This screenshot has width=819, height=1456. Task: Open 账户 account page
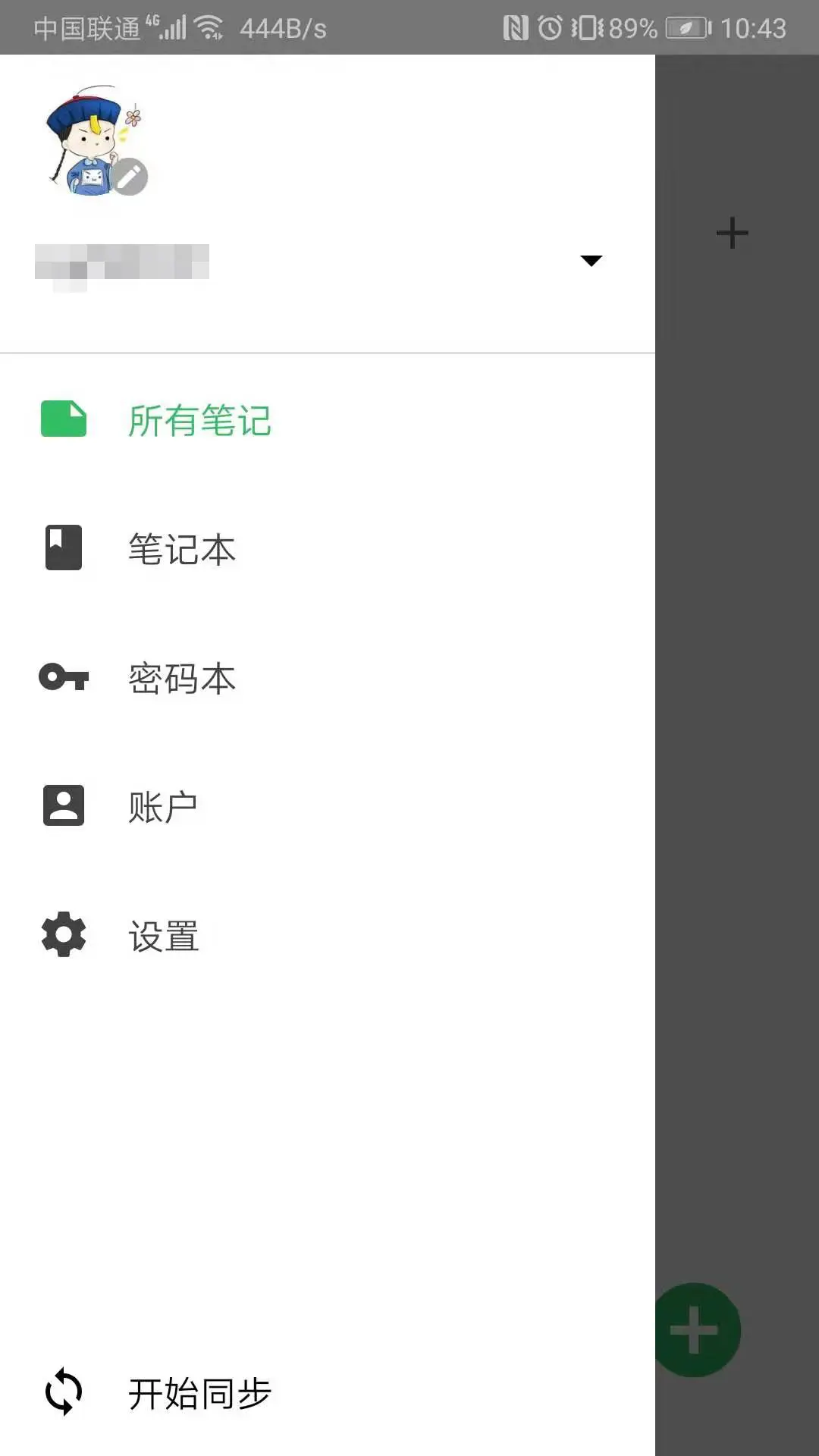click(162, 807)
